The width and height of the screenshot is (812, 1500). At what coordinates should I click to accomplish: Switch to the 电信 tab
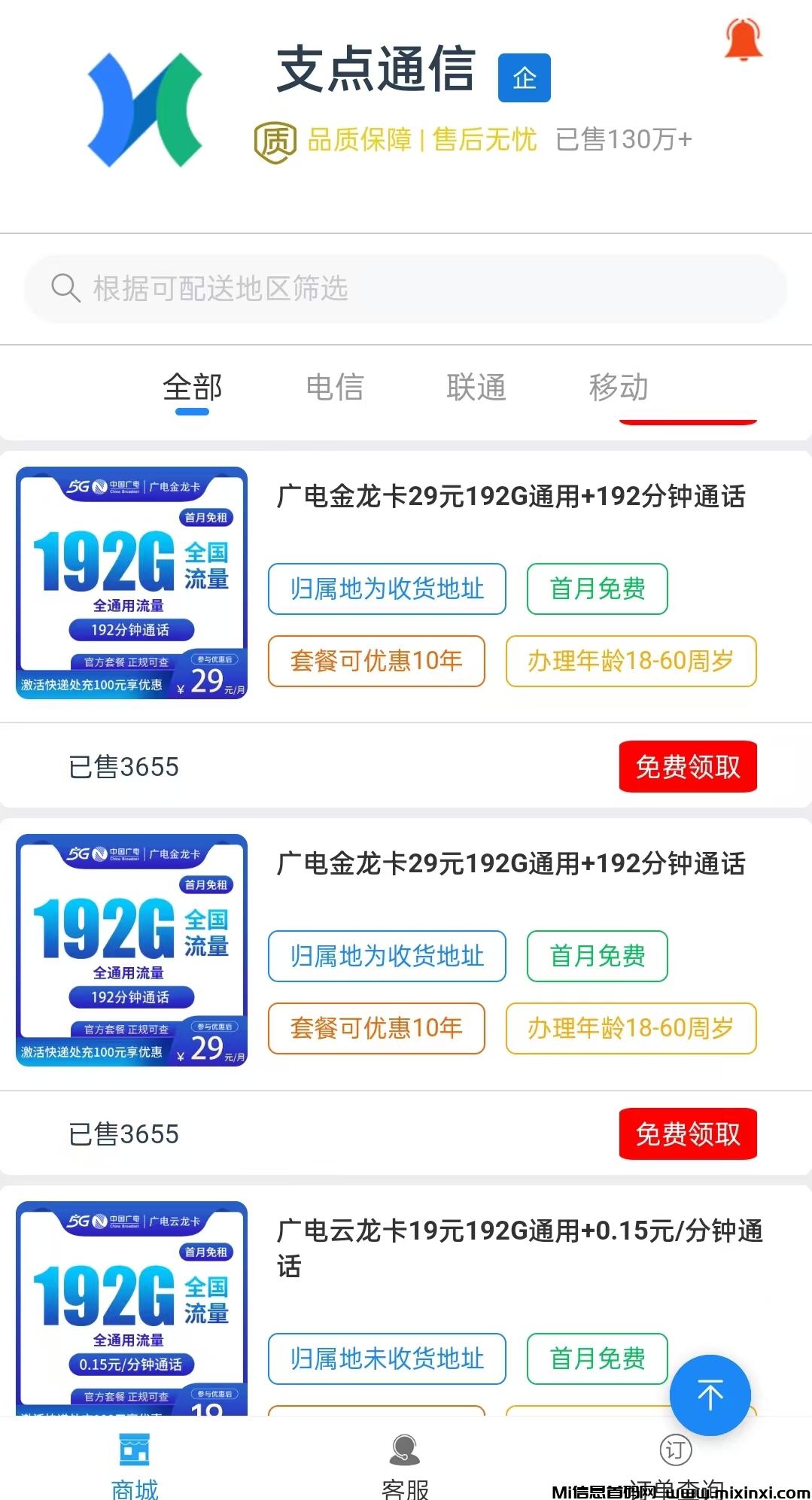334,388
